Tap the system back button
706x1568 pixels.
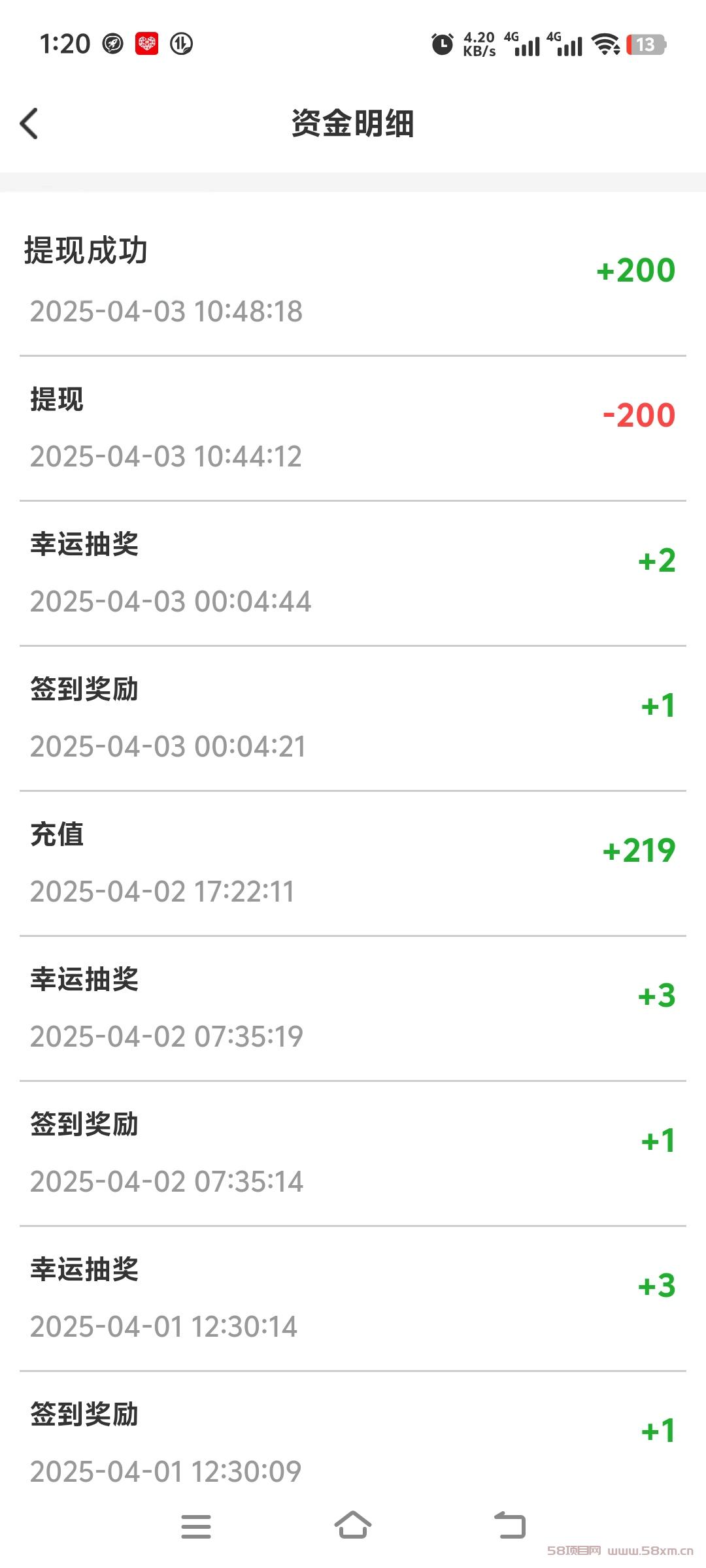pyautogui.click(x=509, y=1526)
